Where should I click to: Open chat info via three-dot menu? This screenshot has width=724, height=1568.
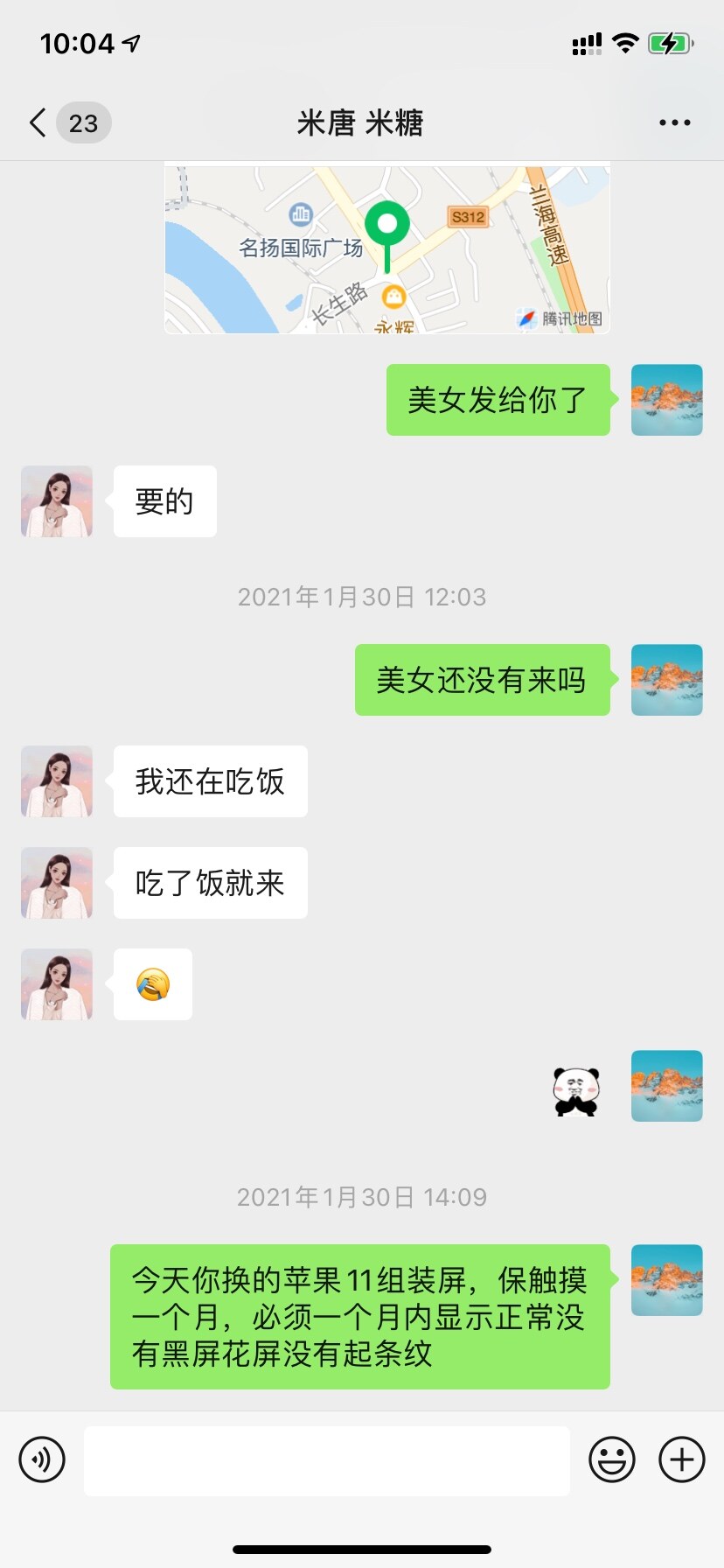click(x=674, y=122)
